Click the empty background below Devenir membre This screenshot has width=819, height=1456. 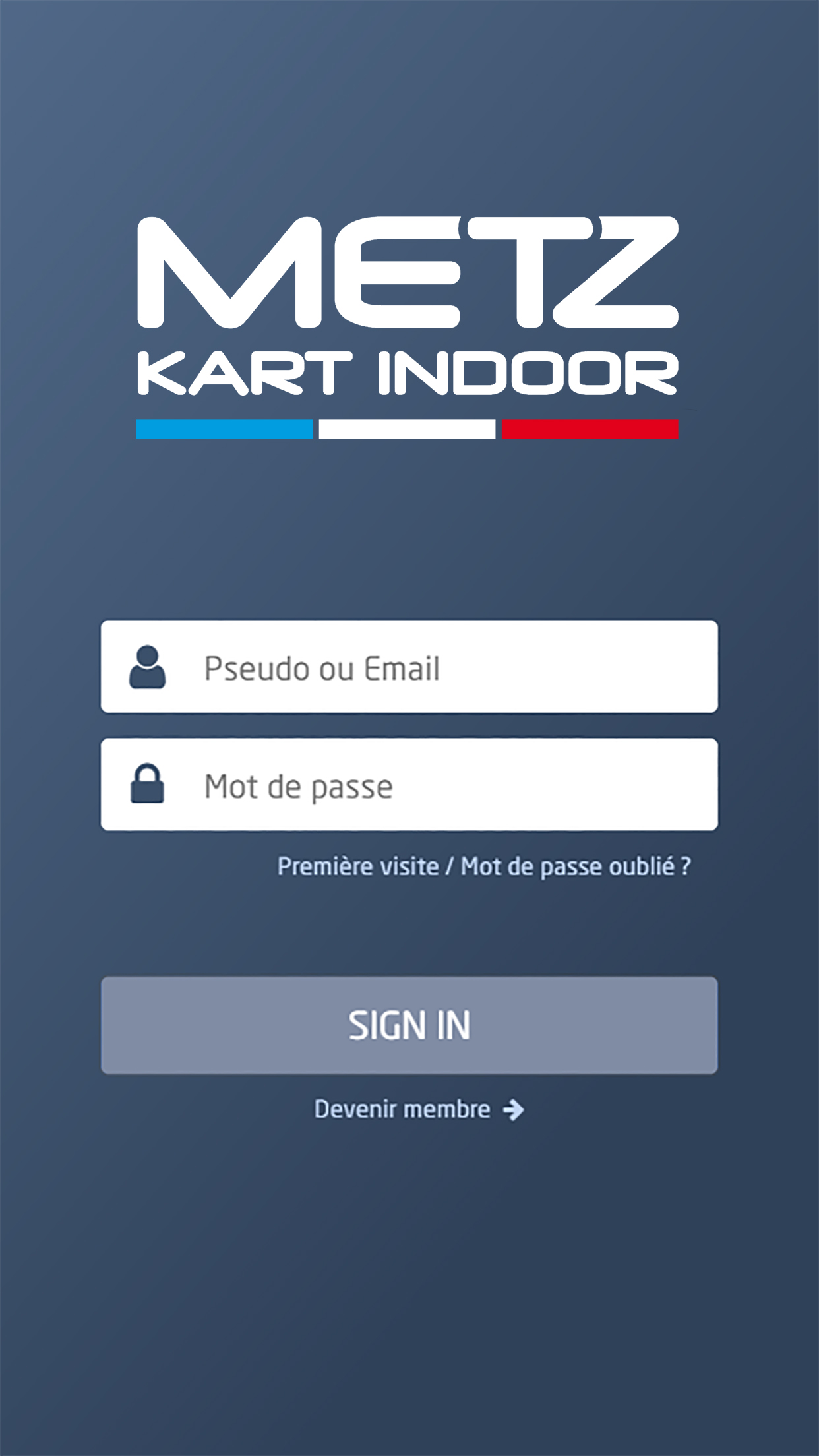(409, 1286)
